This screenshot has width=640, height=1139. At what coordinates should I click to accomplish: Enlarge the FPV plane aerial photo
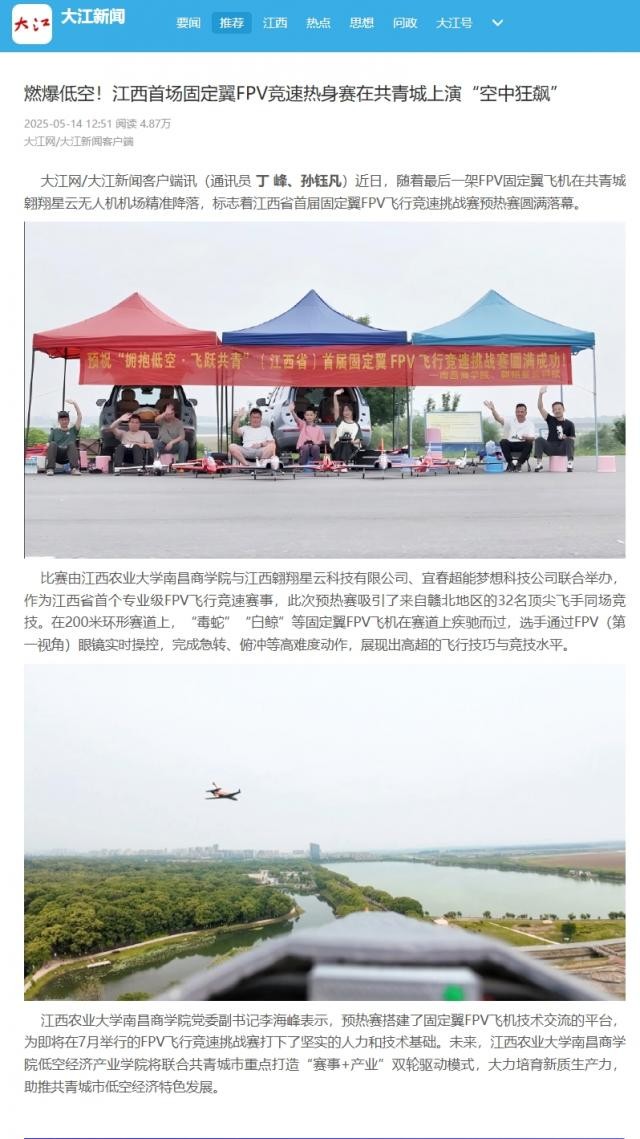[x=324, y=832]
